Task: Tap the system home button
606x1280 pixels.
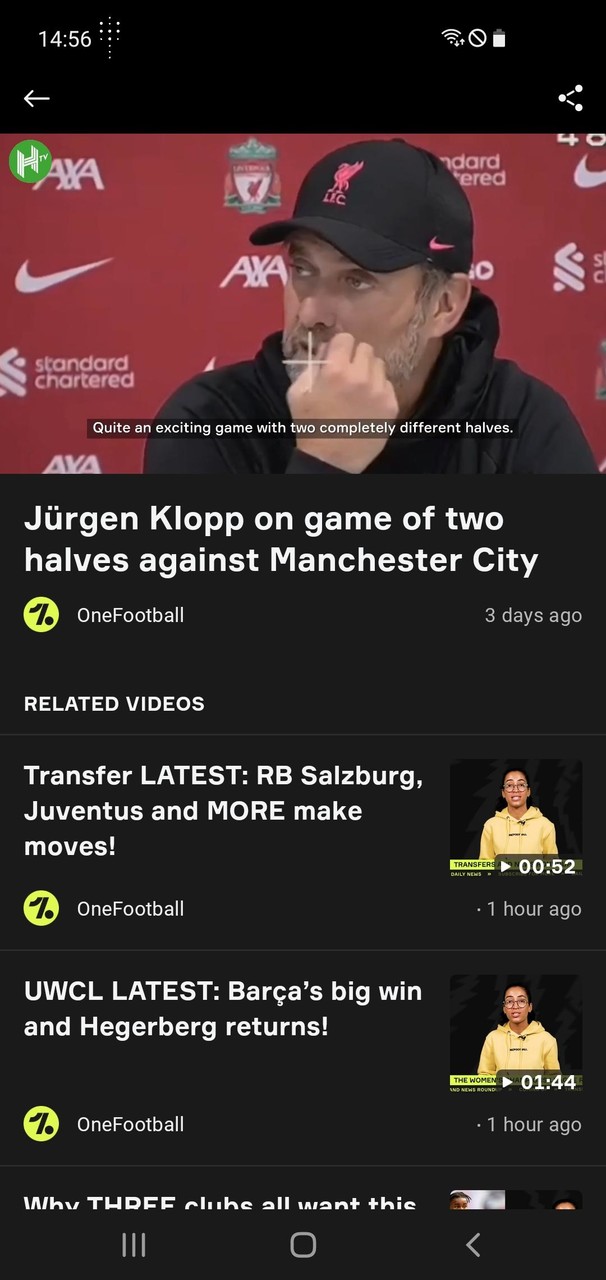Action: click(303, 1244)
